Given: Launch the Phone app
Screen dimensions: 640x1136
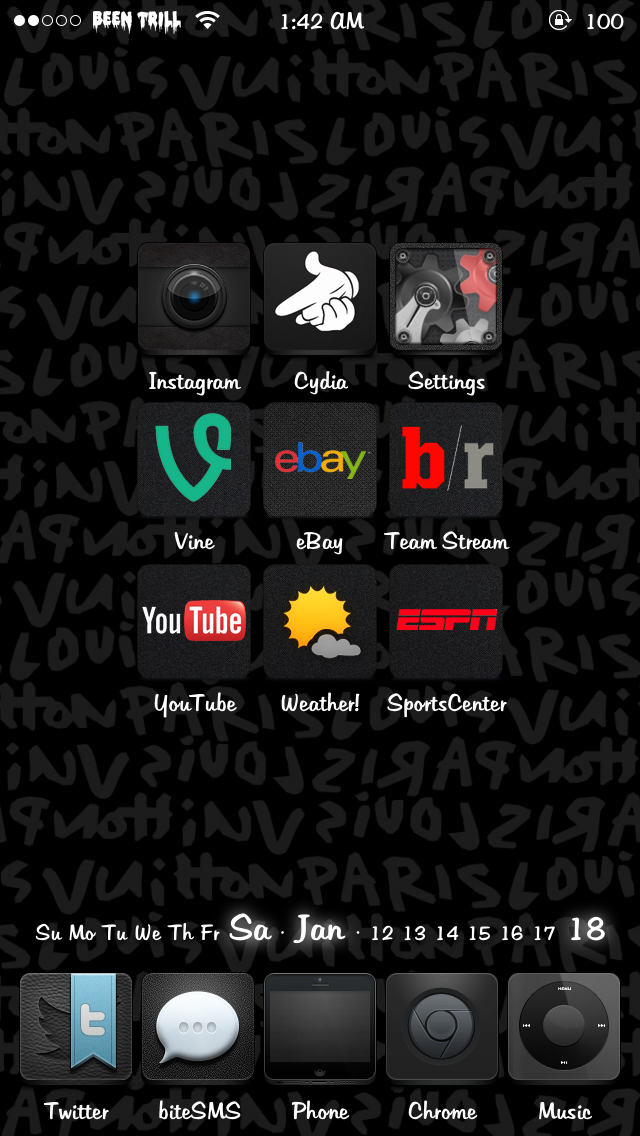Looking at the screenshot, I should pos(320,1027).
